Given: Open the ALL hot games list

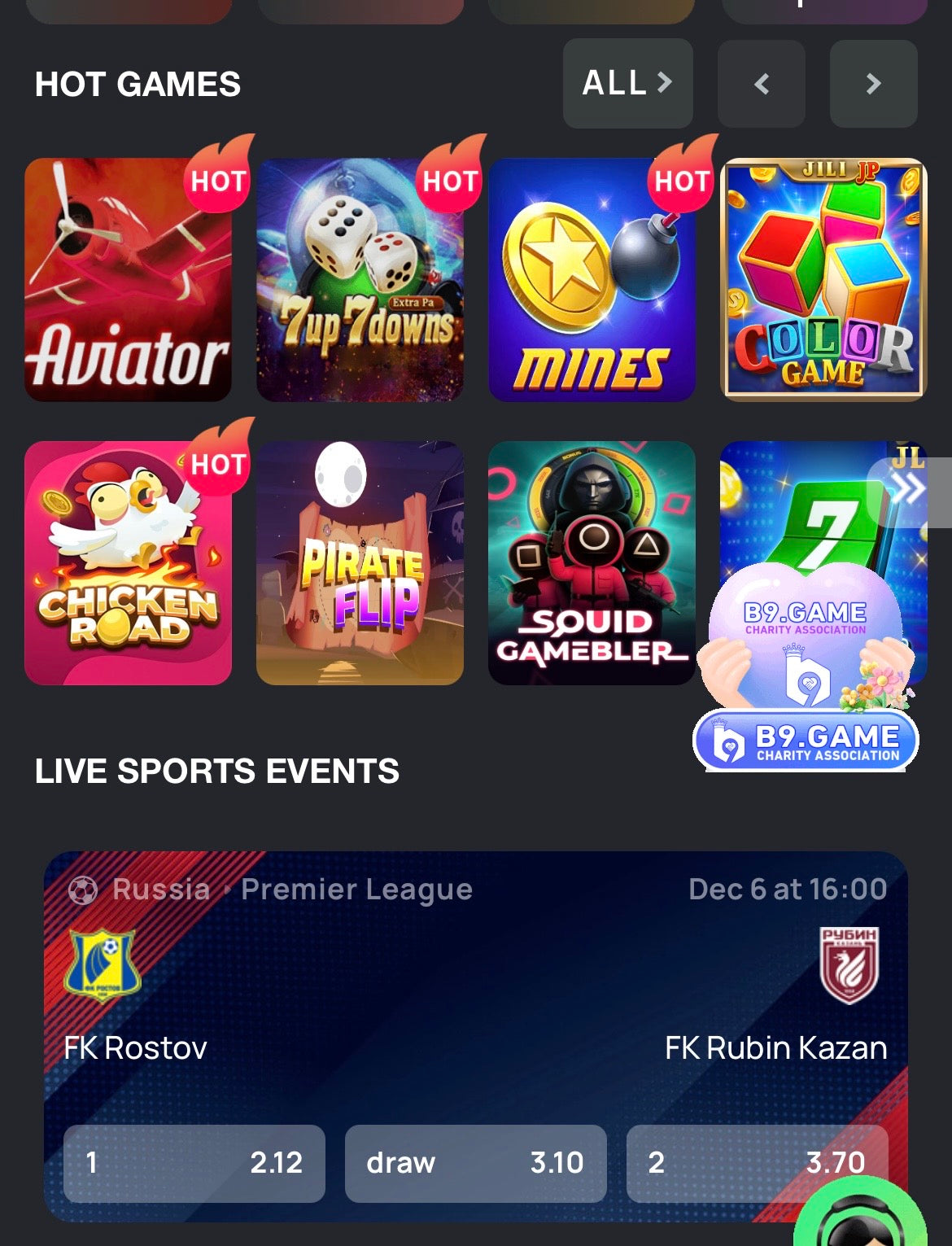Looking at the screenshot, I should click(627, 83).
